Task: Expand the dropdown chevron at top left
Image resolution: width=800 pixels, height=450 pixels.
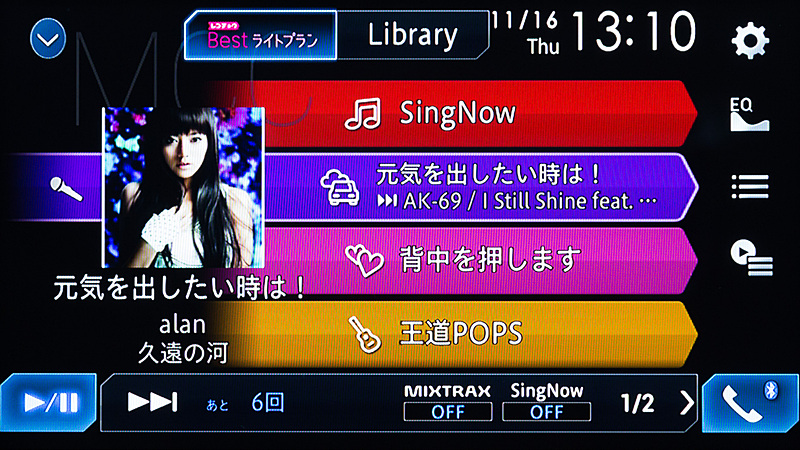Action: (47, 40)
